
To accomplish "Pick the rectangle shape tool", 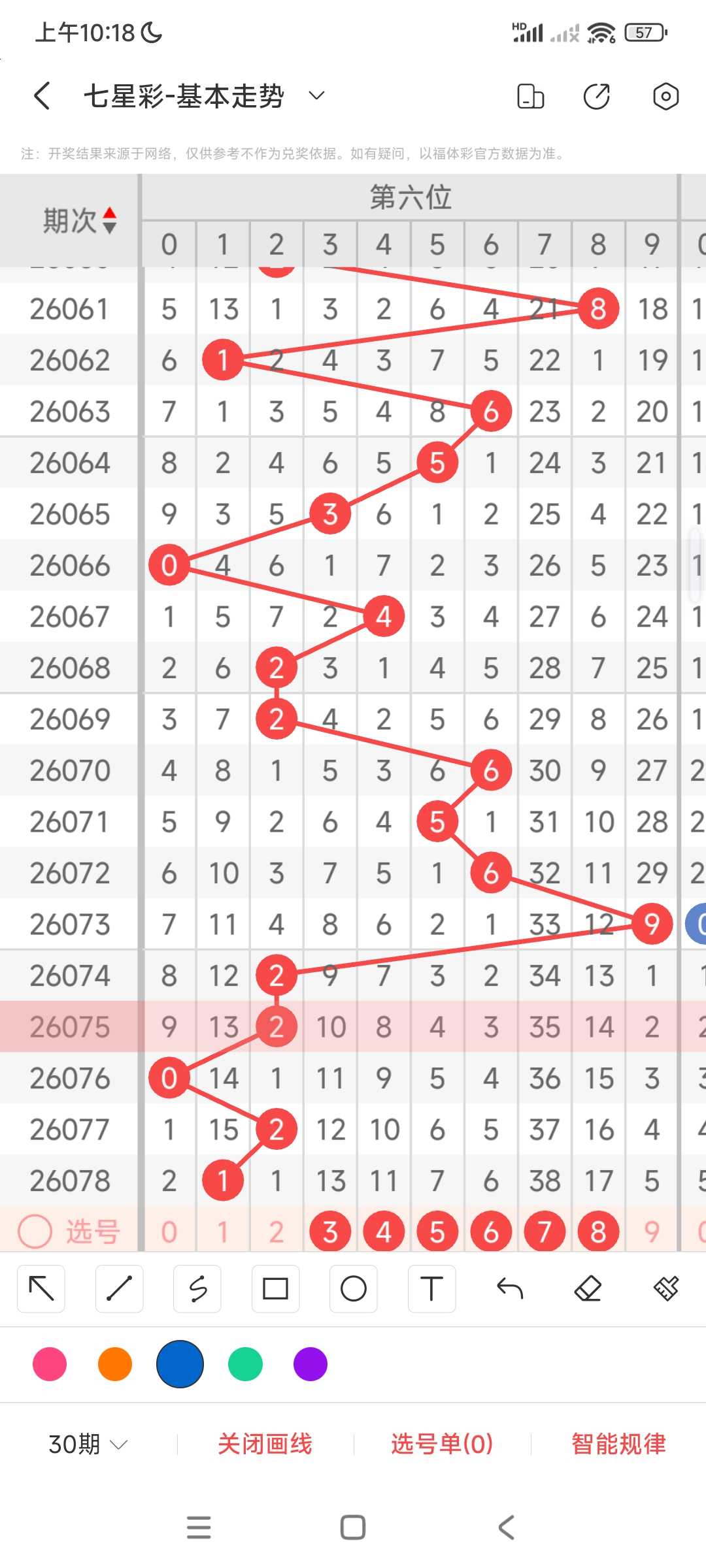I will click(275, 1289).
